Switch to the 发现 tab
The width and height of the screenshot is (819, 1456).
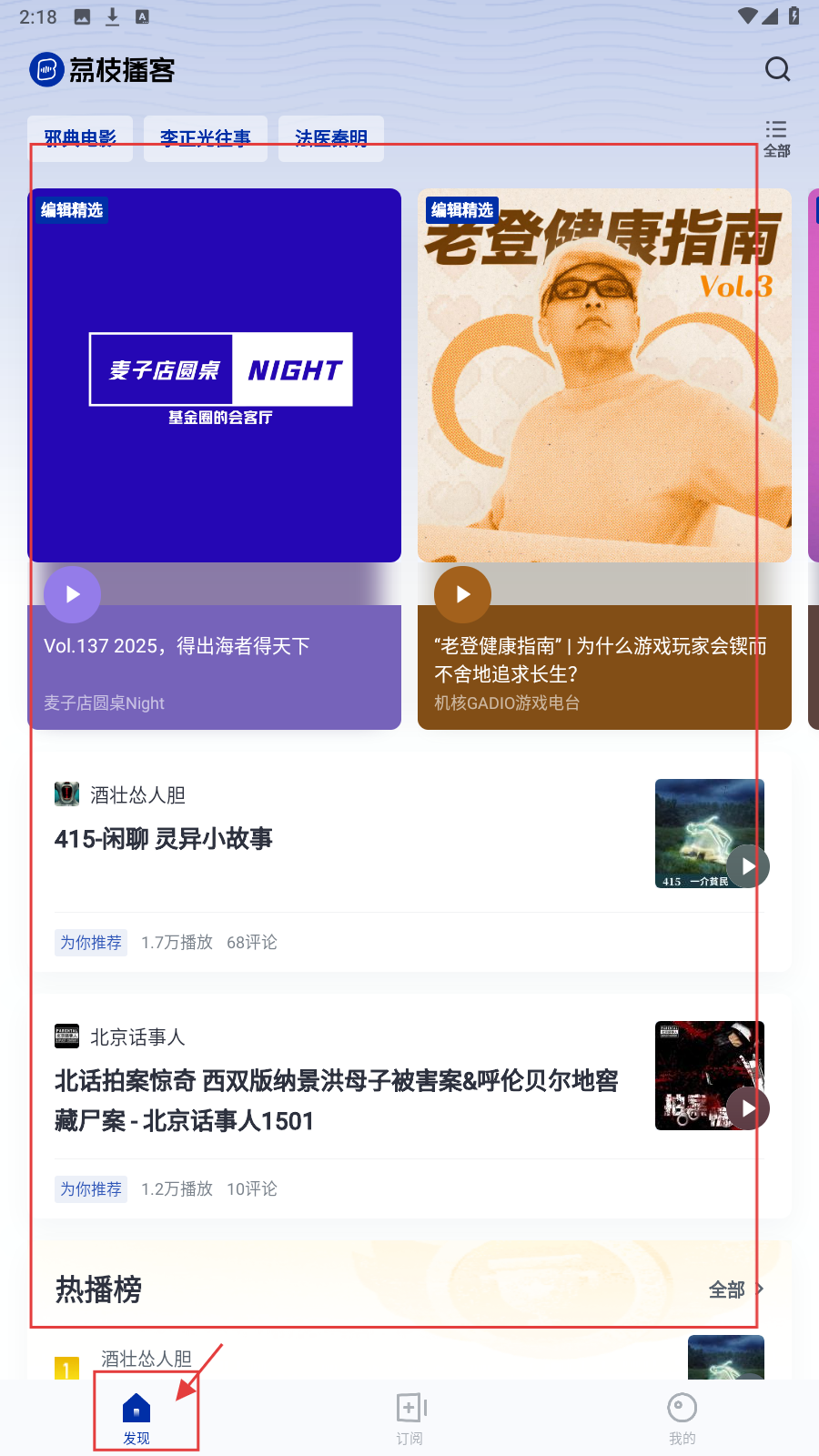coord(136,1418)
